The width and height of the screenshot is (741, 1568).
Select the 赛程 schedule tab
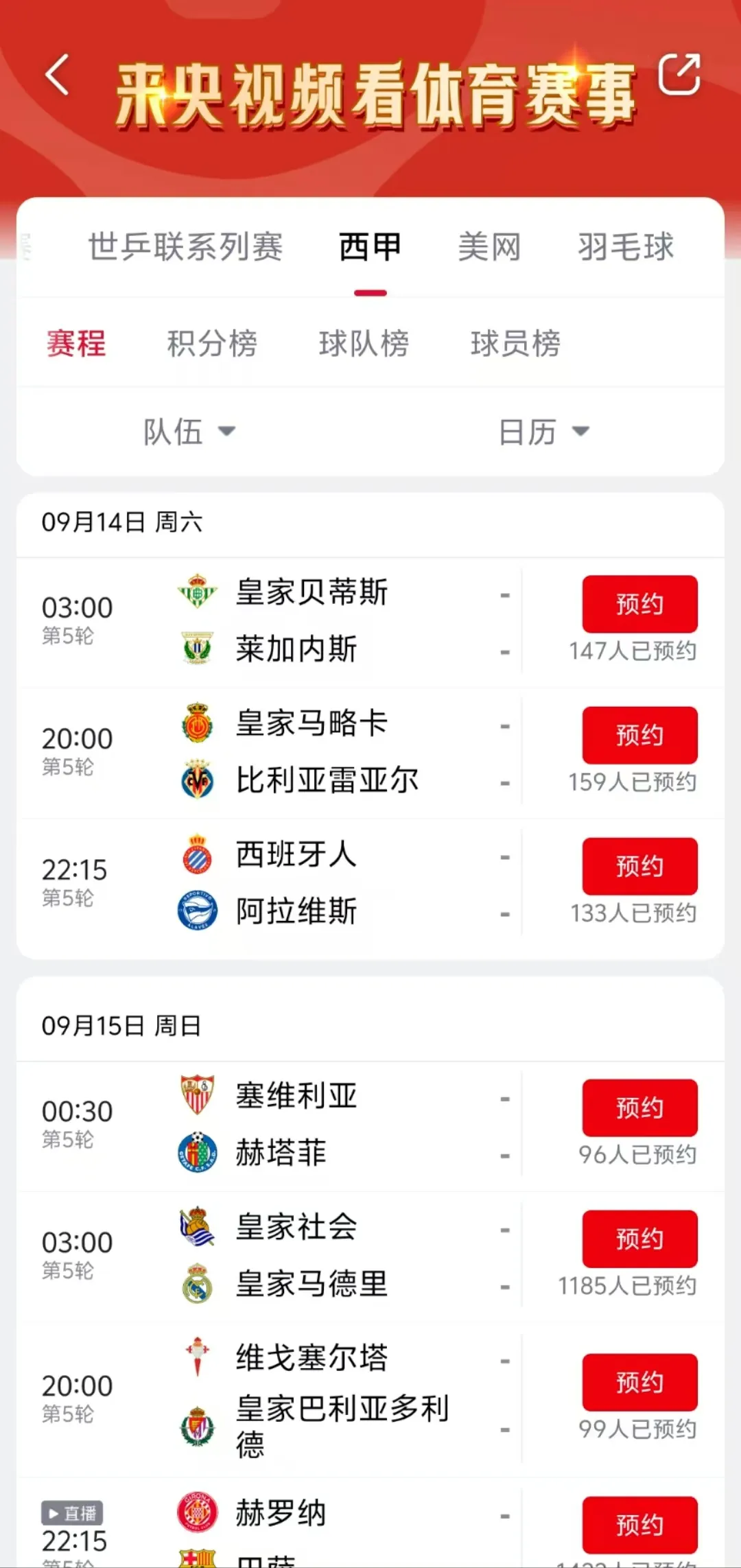[x=75, y=343]
